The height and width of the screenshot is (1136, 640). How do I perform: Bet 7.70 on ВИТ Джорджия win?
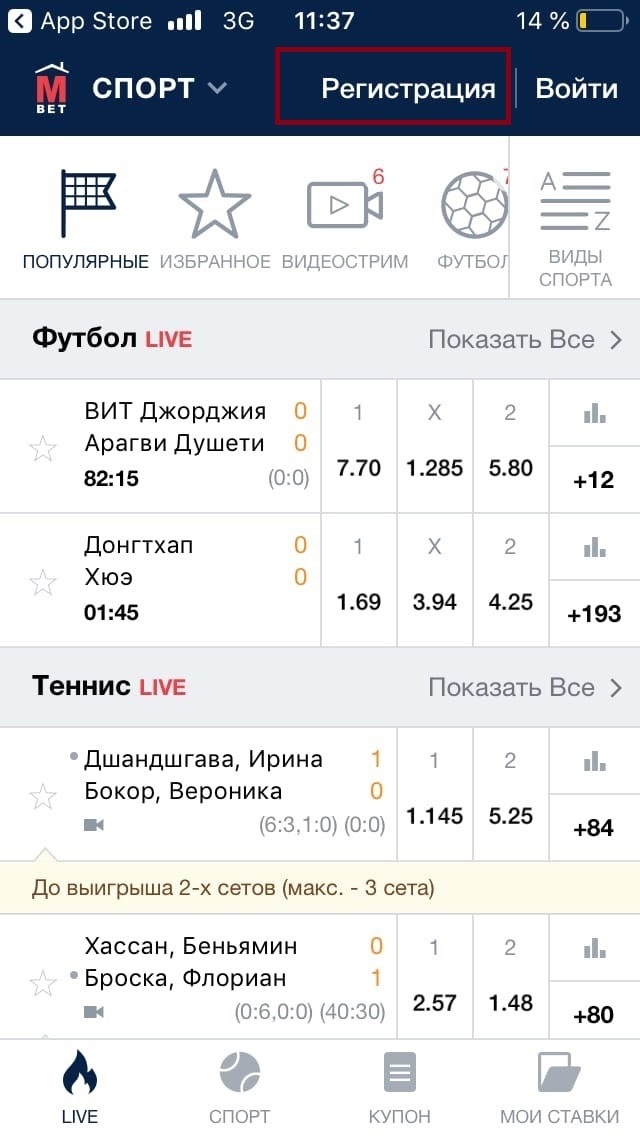(359, 446)
